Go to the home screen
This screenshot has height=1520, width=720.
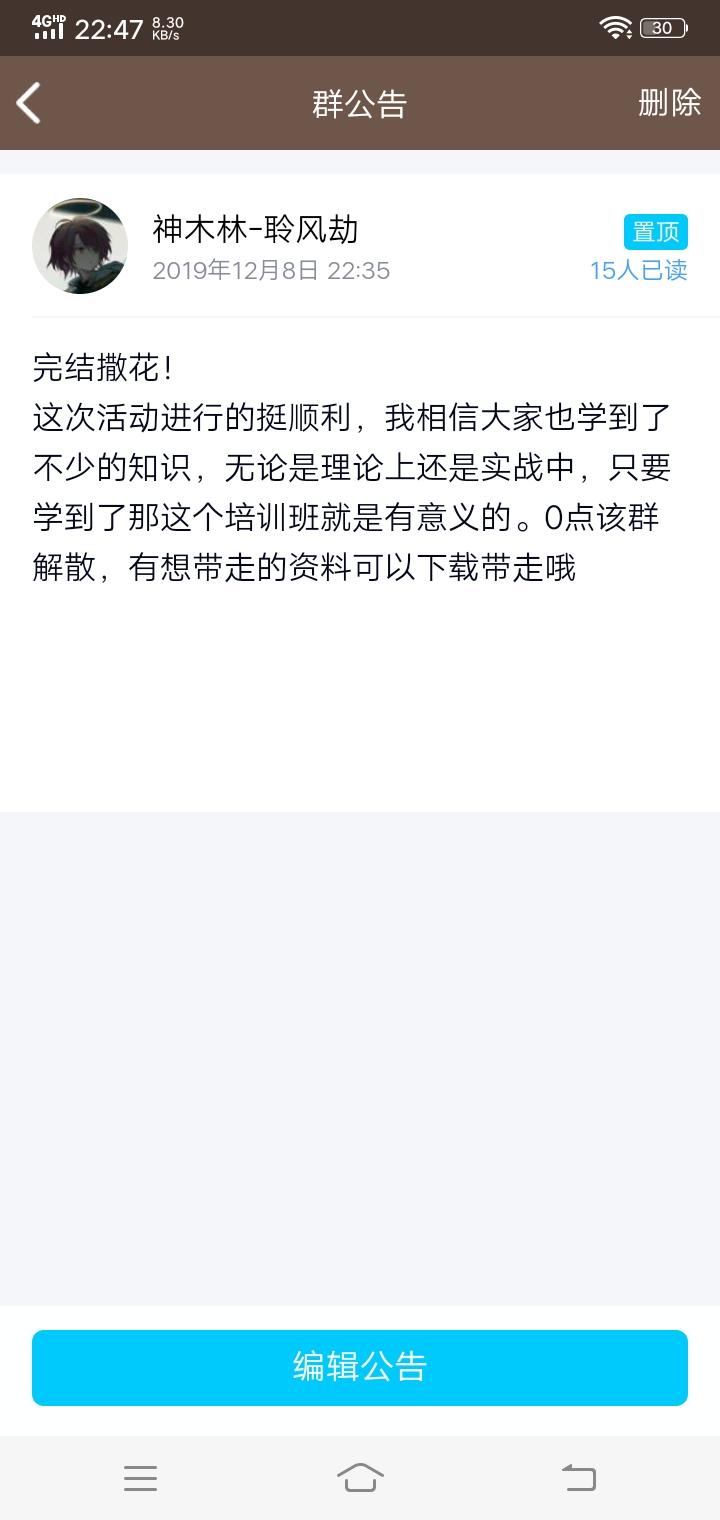[360, 1478]
